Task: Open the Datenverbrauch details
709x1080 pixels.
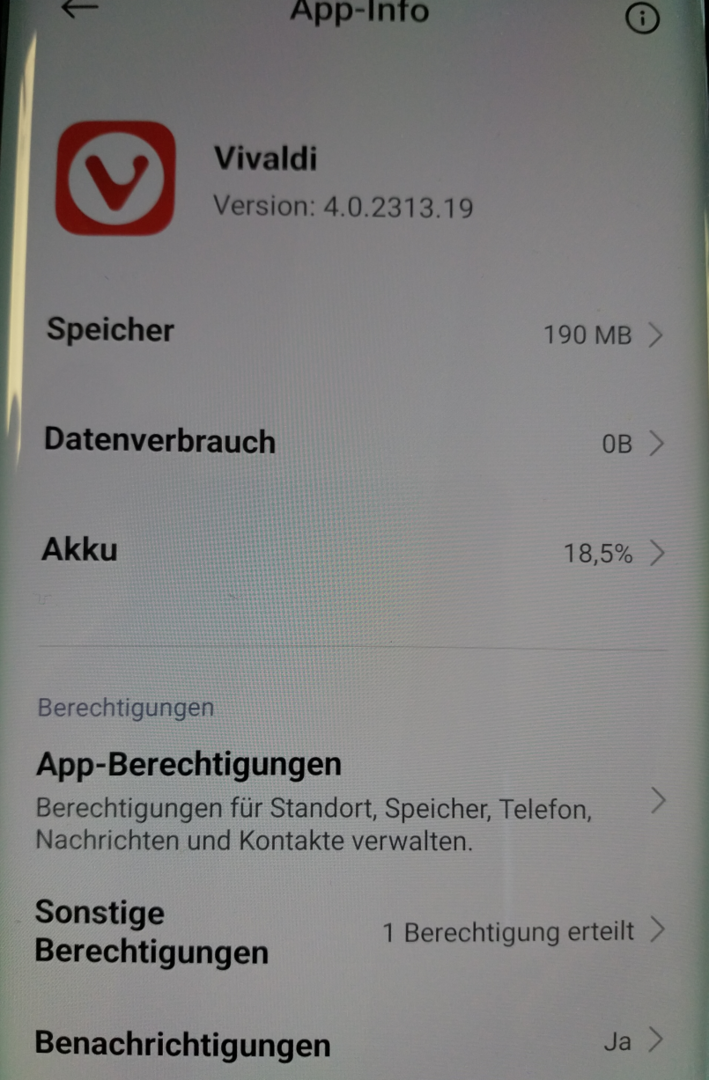Action: (354, 442)
